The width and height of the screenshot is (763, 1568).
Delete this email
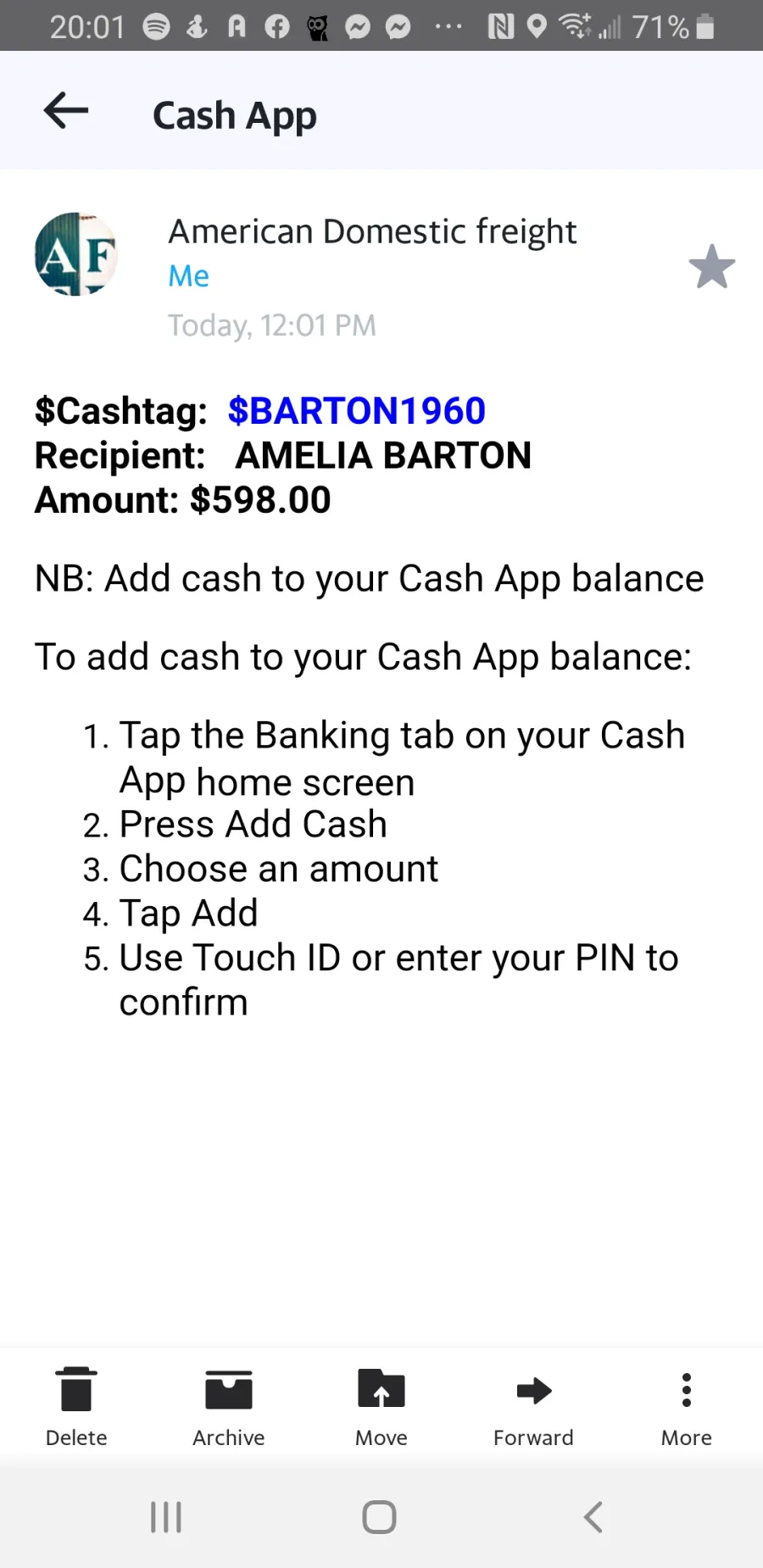coord(76,1407)
